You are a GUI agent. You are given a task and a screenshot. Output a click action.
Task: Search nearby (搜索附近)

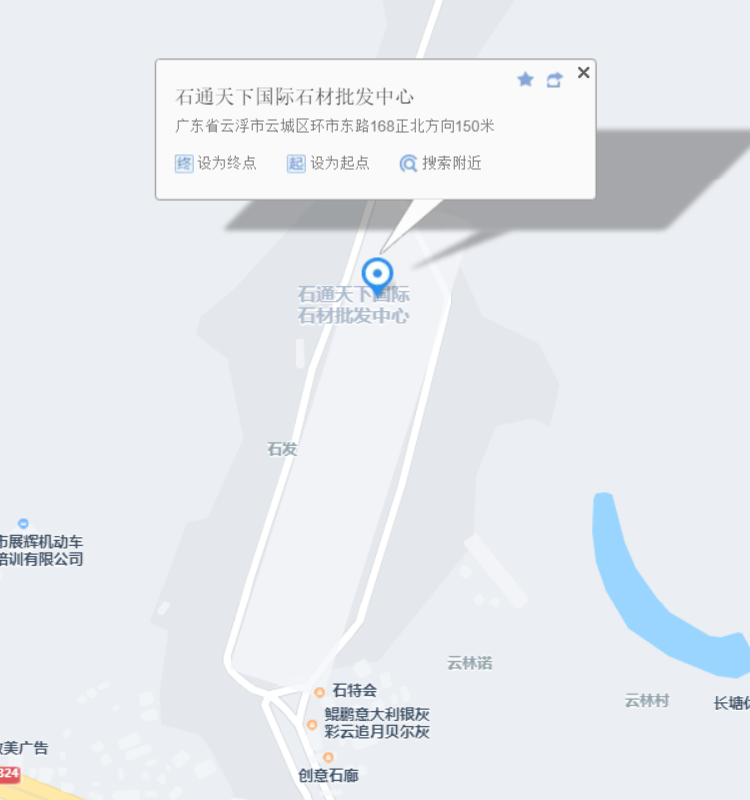440,163
